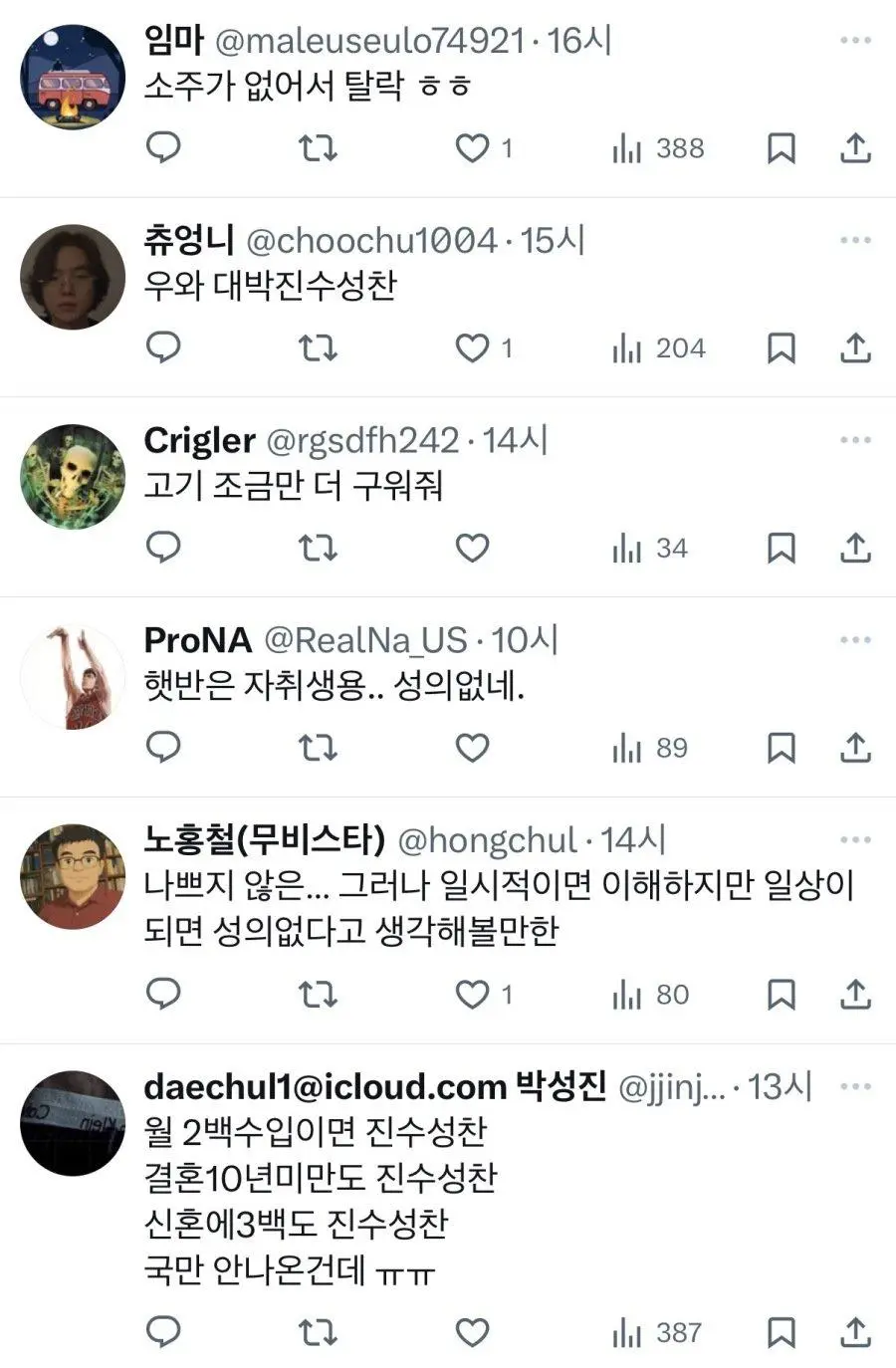Click 츄엉니's profile picture
Image resolution: width=896 pixels, height=1368 pixels.
[x=72, y=277]
